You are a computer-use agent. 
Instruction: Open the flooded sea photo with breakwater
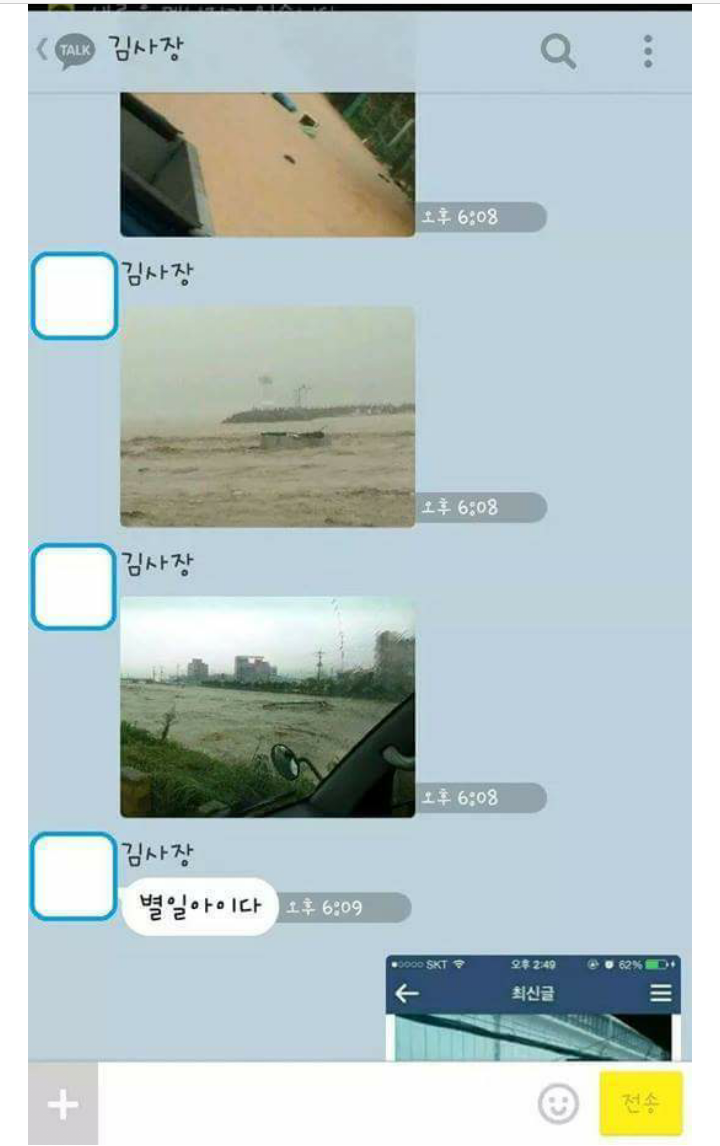coord(267,416)
